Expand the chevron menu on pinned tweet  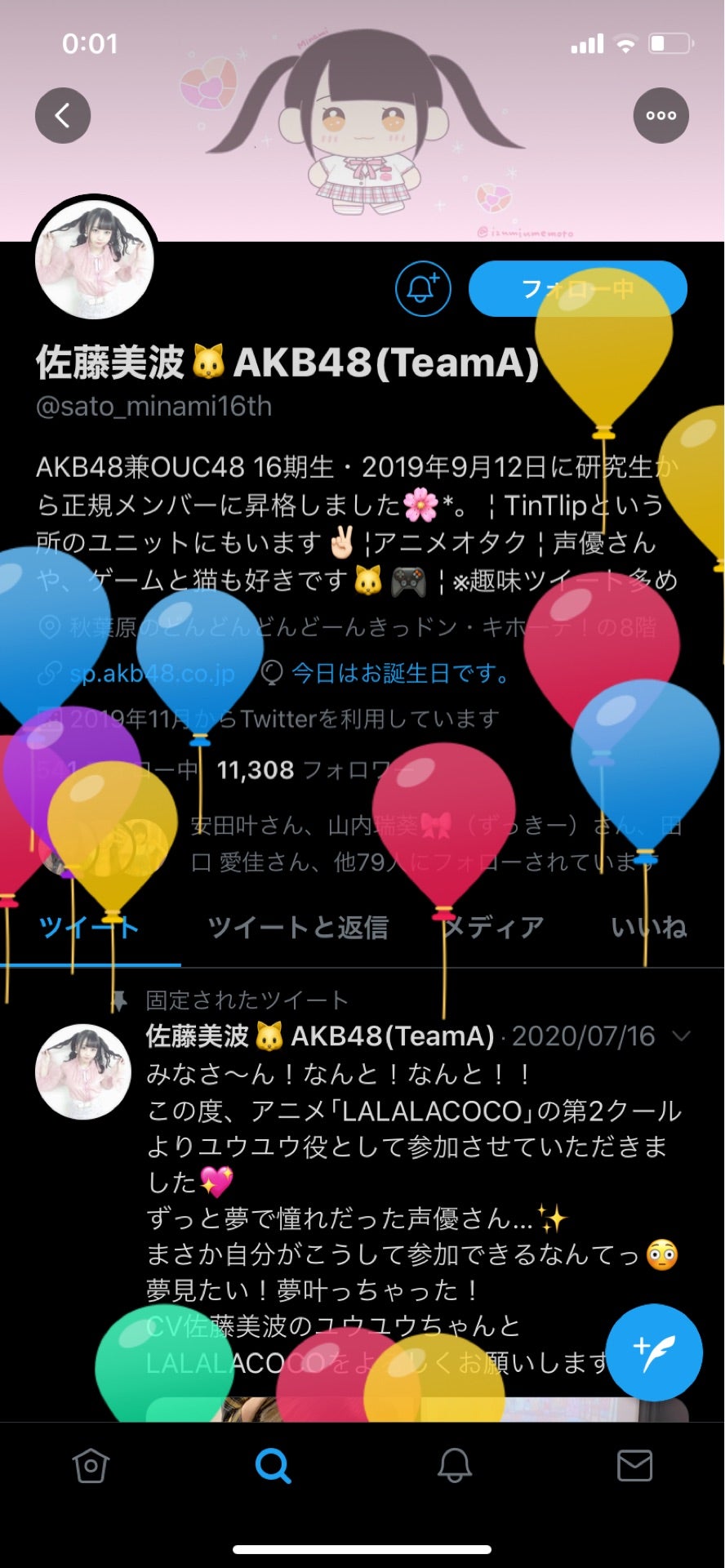pos(680,1036)
